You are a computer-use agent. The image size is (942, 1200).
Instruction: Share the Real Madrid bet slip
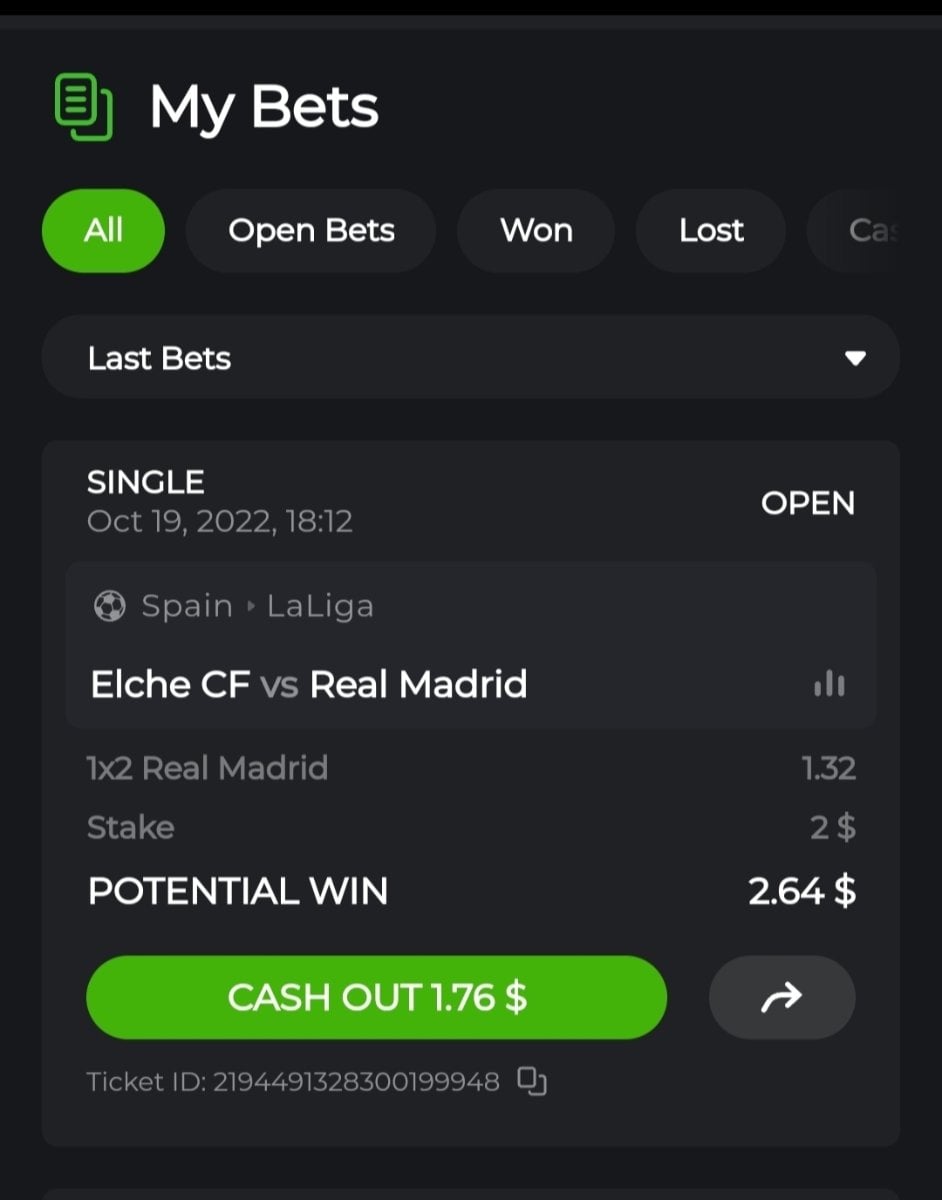[782, 997]
